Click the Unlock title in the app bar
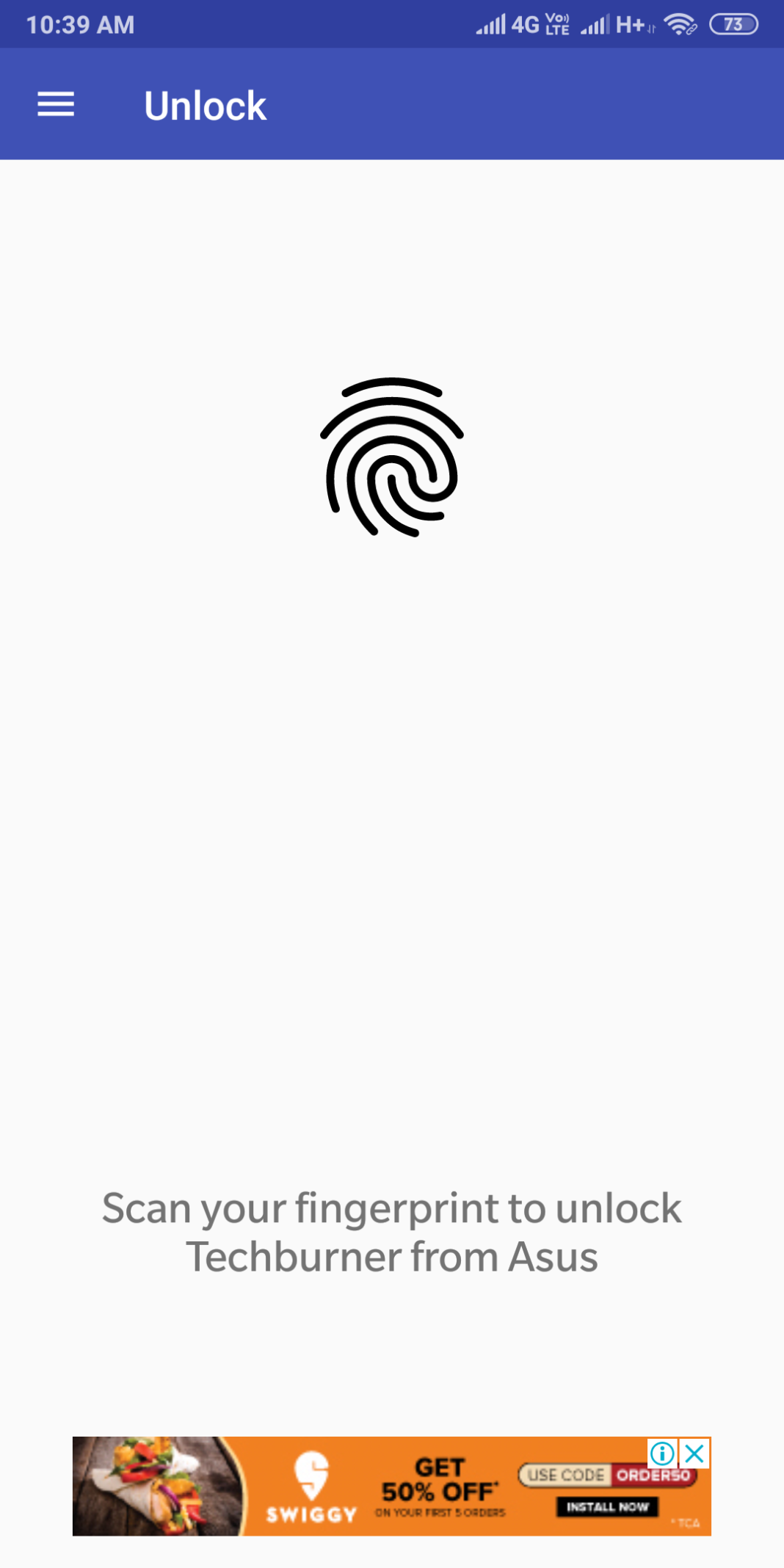The width and height of the screenshot is (784, 1568). (205, 104)
